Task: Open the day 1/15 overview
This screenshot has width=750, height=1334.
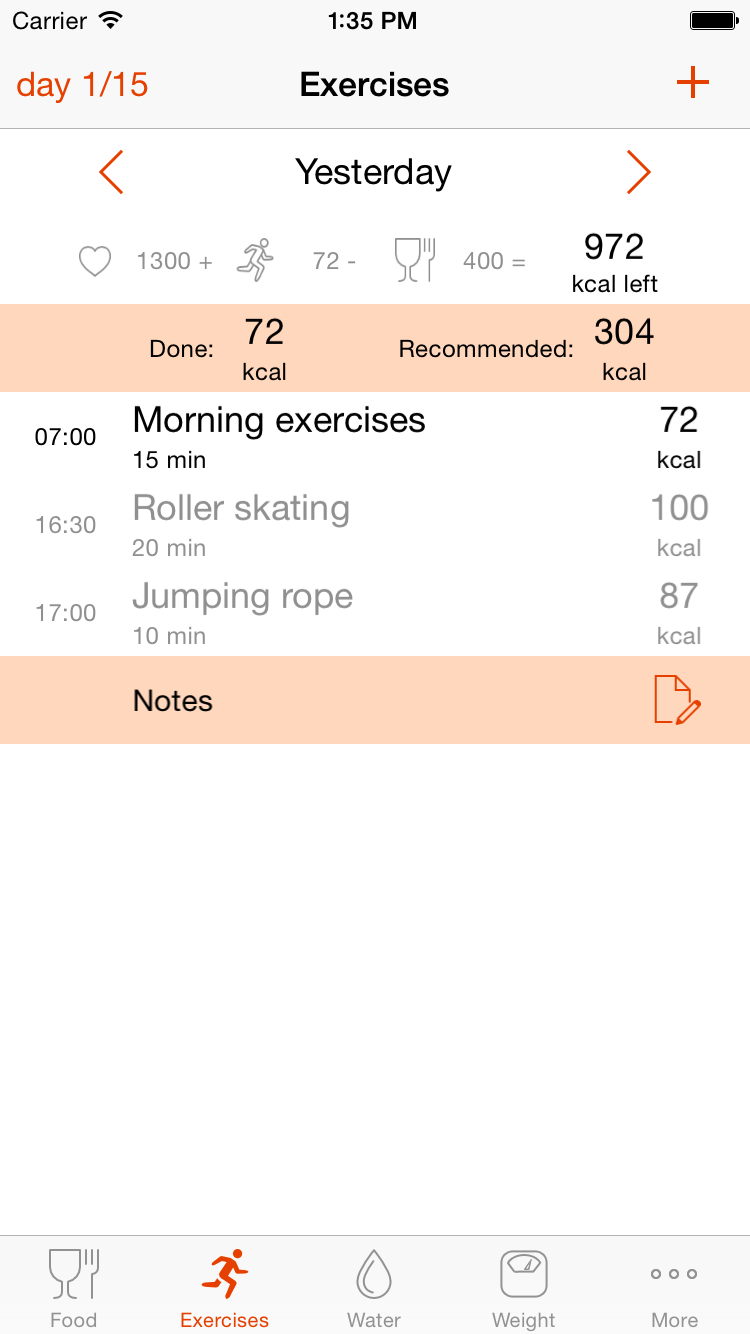Action: coord(82,85)
